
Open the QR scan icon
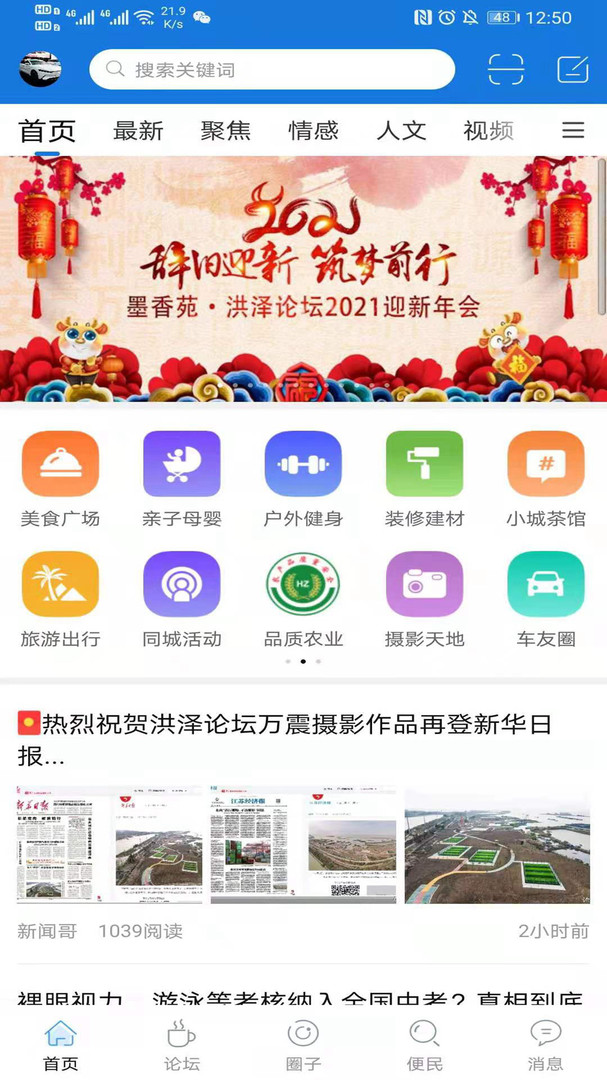point(506,70)
